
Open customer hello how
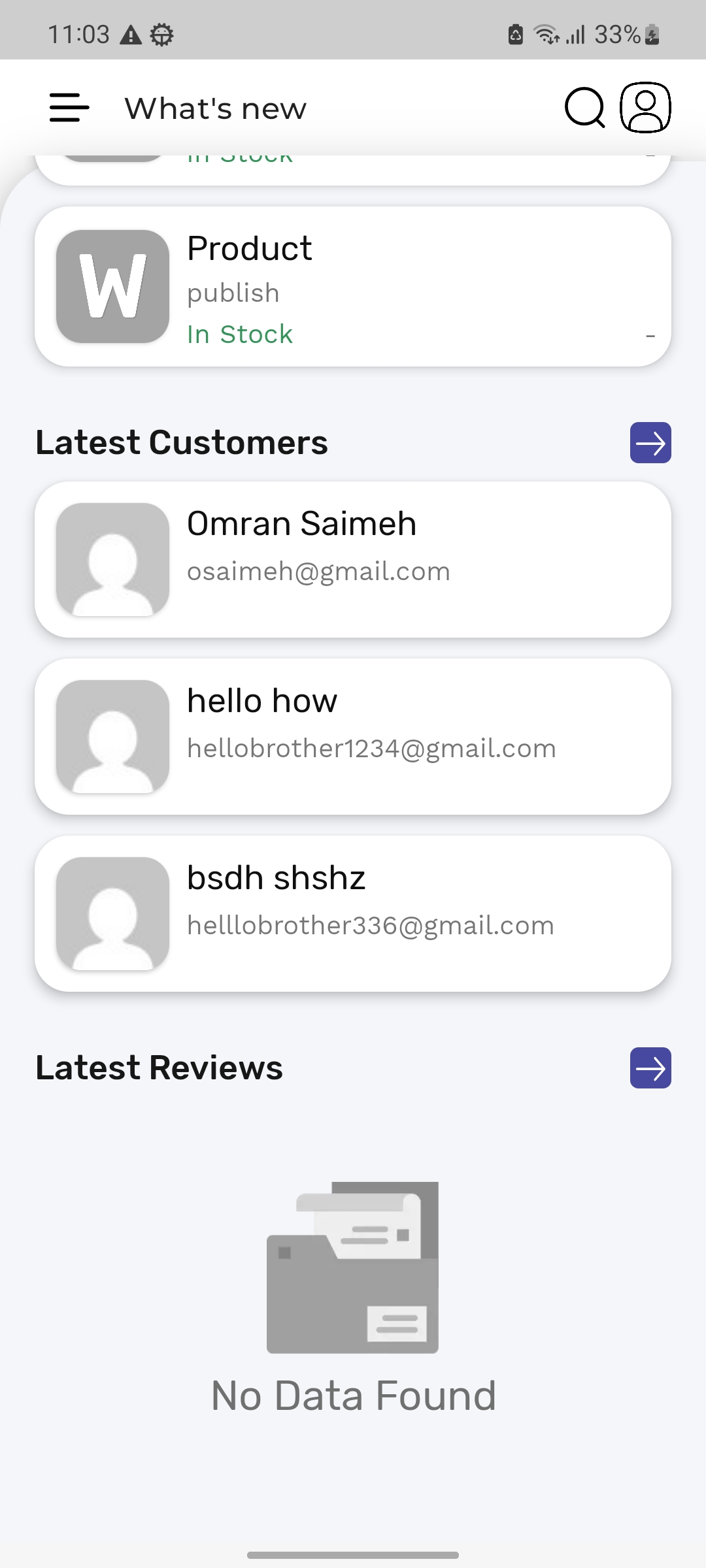click(x=353, y=737)
